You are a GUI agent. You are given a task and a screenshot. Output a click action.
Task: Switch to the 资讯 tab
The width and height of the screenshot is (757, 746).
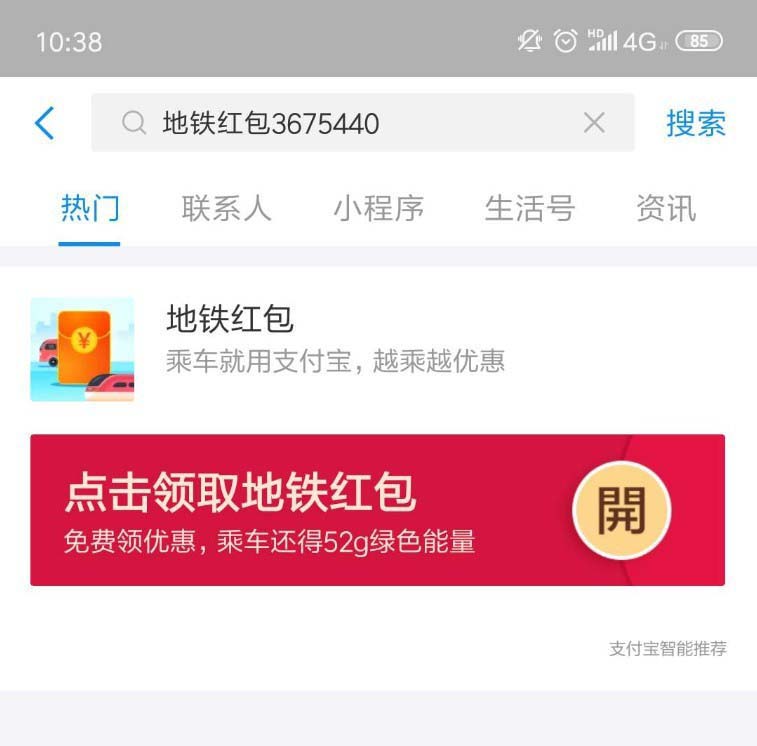[666, 208]
